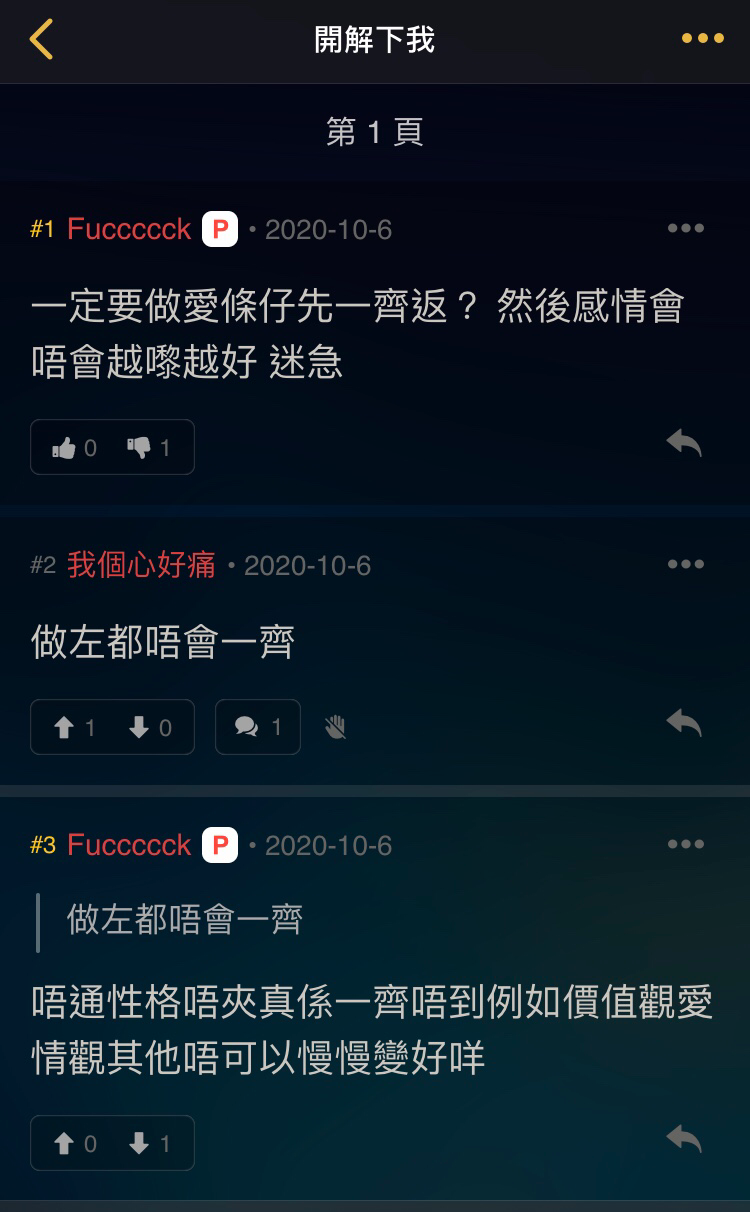The image size is (750, 1212).
Task: Like post #1 with the thumbs up
Action: click(x=75, y=448)
